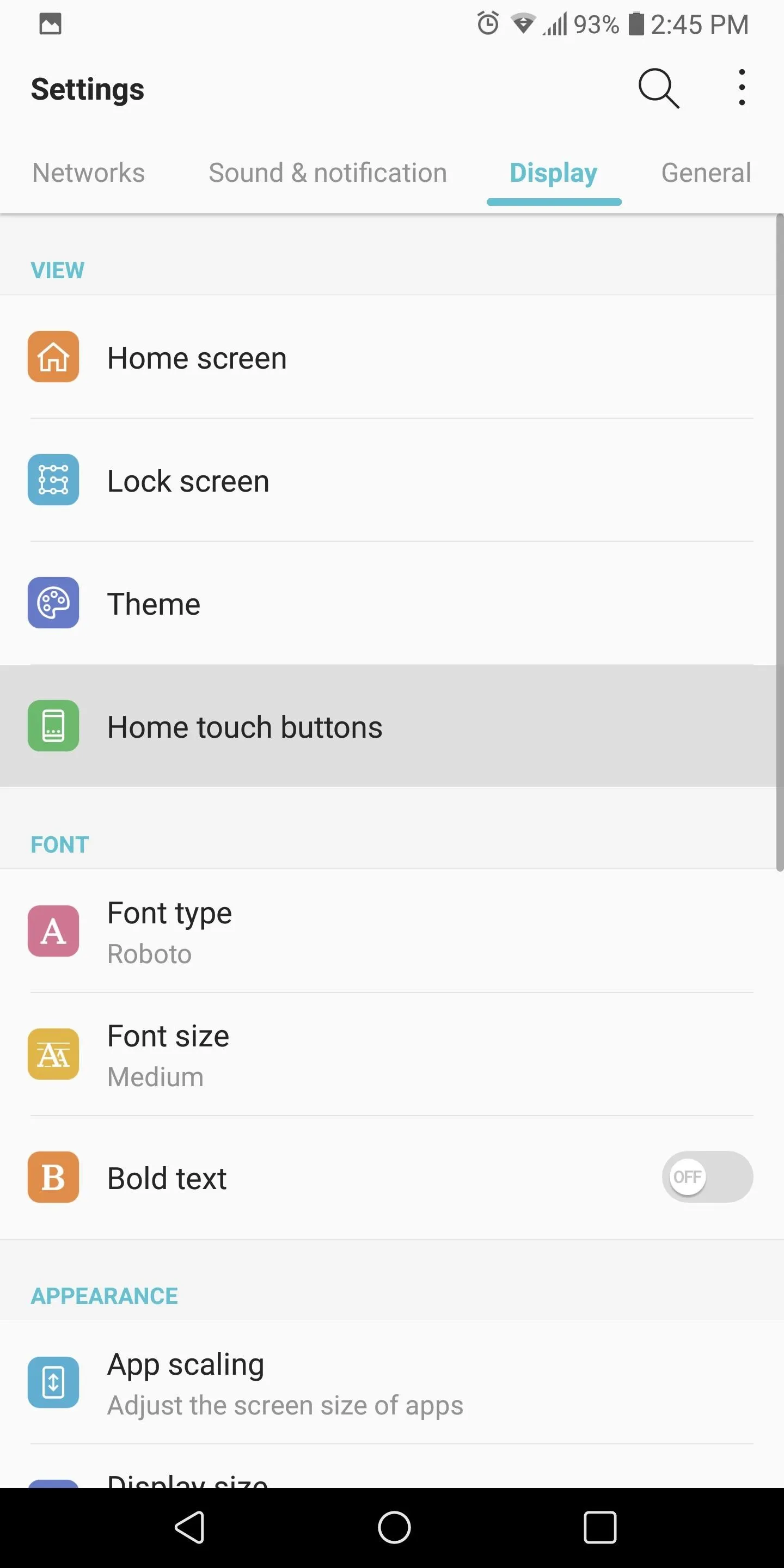The height and width of the screenshot is (1568, 784).
Task: Go to the General tab
Action: (706, 173)
